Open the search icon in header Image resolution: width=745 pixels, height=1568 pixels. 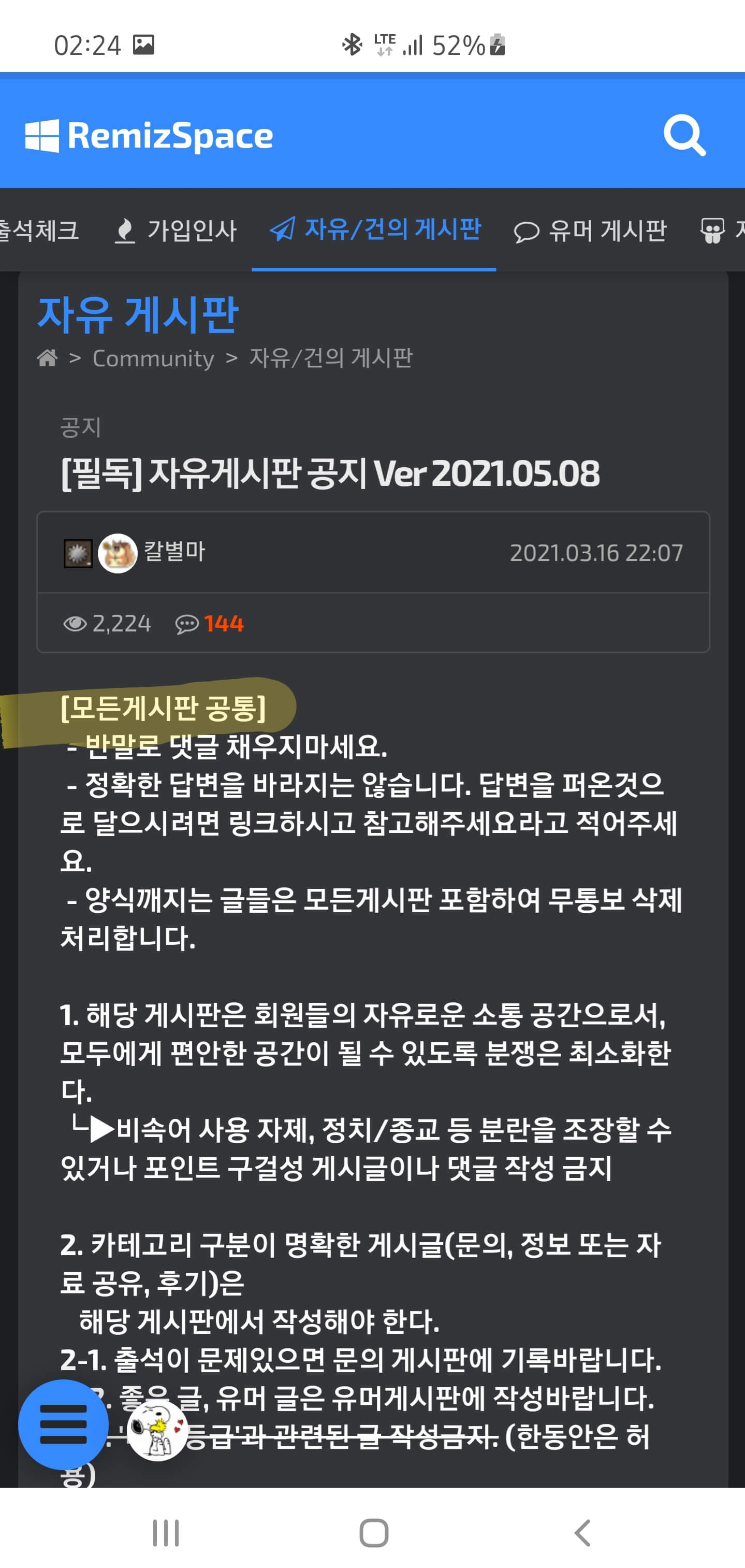[x=684, y=135]
